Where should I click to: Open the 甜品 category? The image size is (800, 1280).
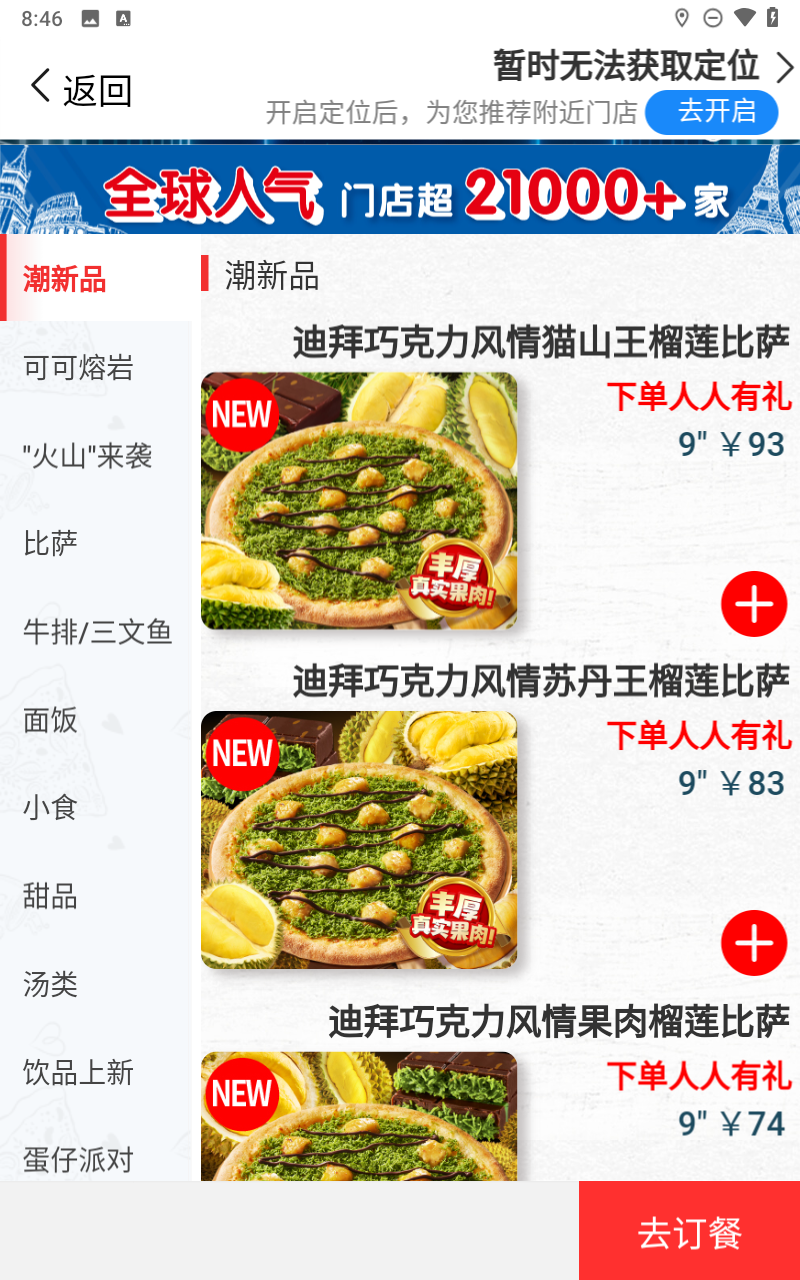tap(50, 896)
